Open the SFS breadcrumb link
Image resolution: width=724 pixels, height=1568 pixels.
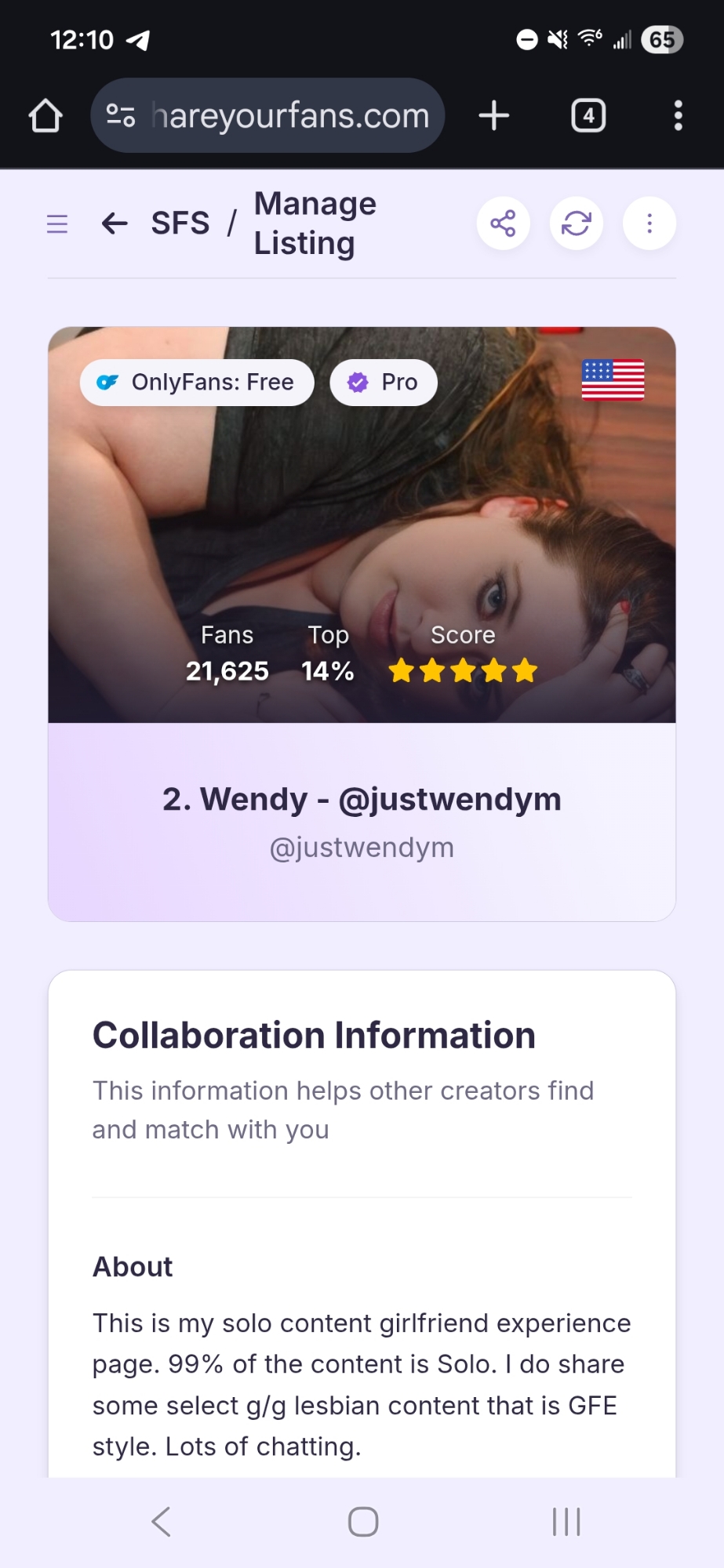pos(180,223)
